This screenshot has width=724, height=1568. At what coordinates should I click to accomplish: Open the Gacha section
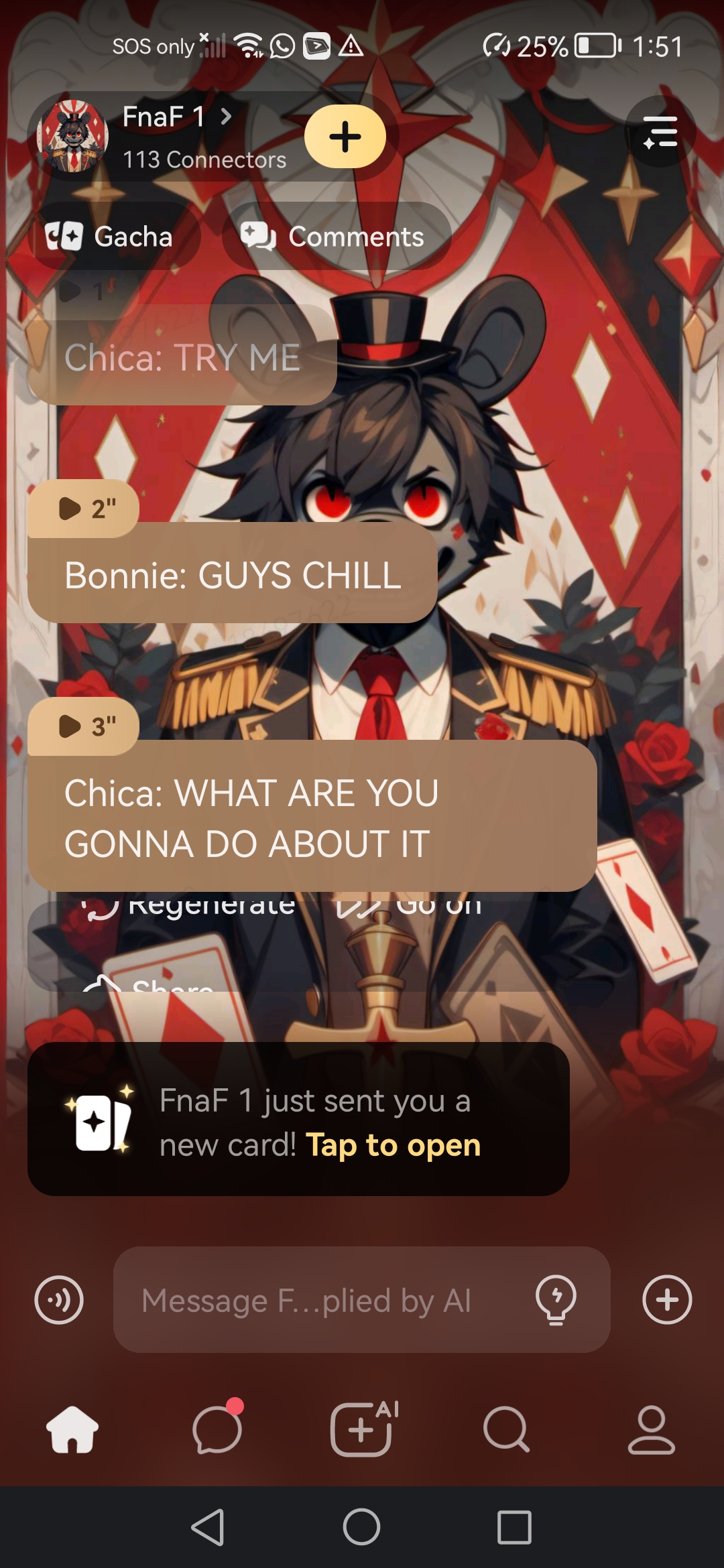[x=111, y=237]
